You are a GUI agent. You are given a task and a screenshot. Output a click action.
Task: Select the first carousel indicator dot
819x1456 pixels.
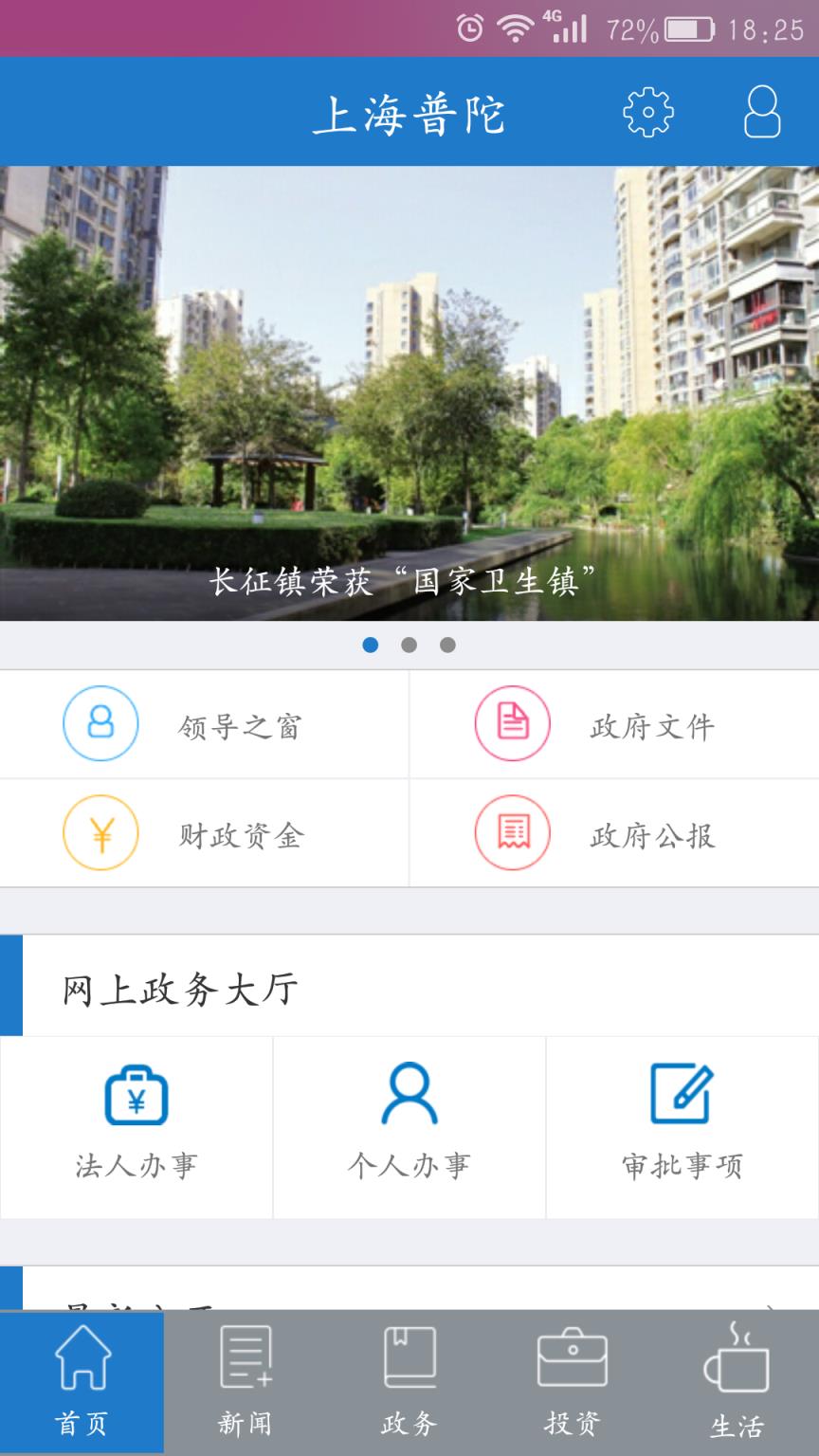point(372,646)
